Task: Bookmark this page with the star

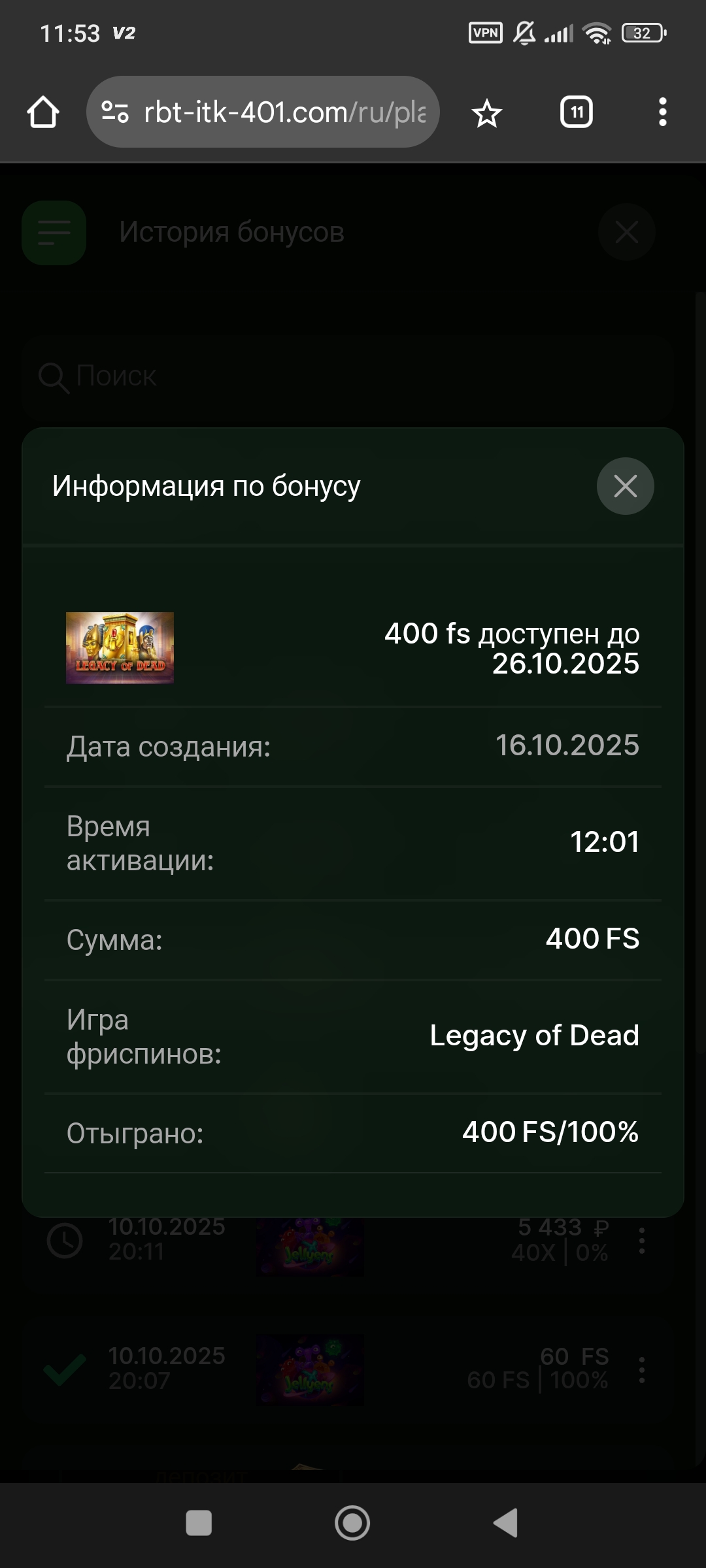Action: 487,114
